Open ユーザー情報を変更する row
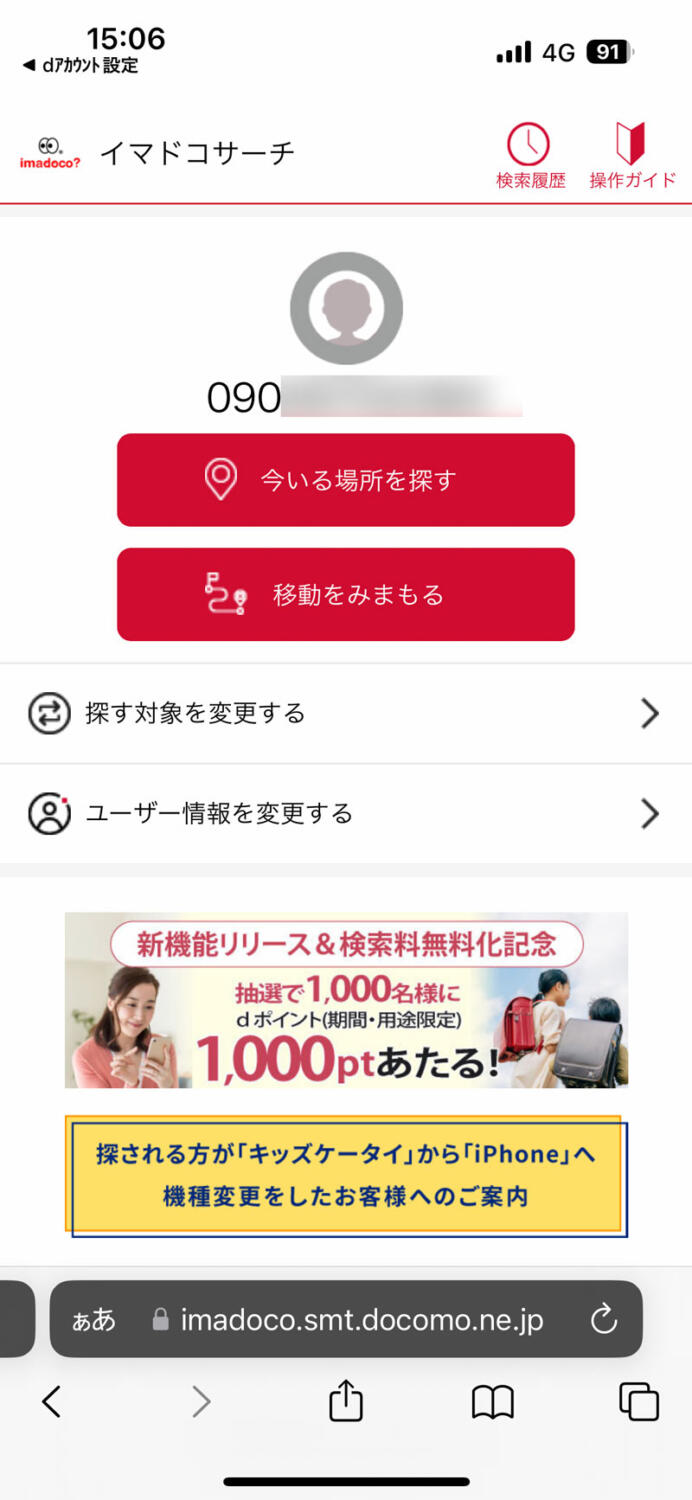692x1500 pixels. tap(346, 814)
